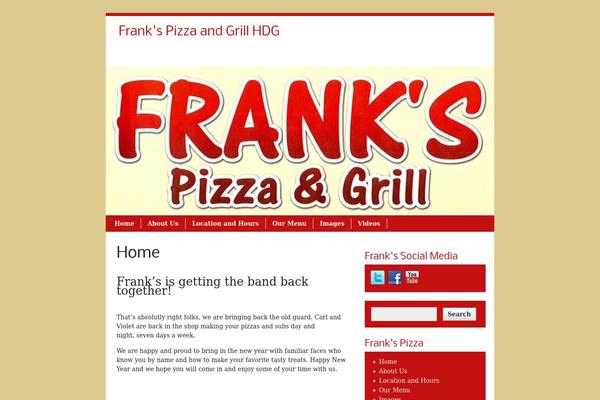Open Videos in the navigation bar
Viewport: 600px width, 400px height.
(x=369, y=224)
